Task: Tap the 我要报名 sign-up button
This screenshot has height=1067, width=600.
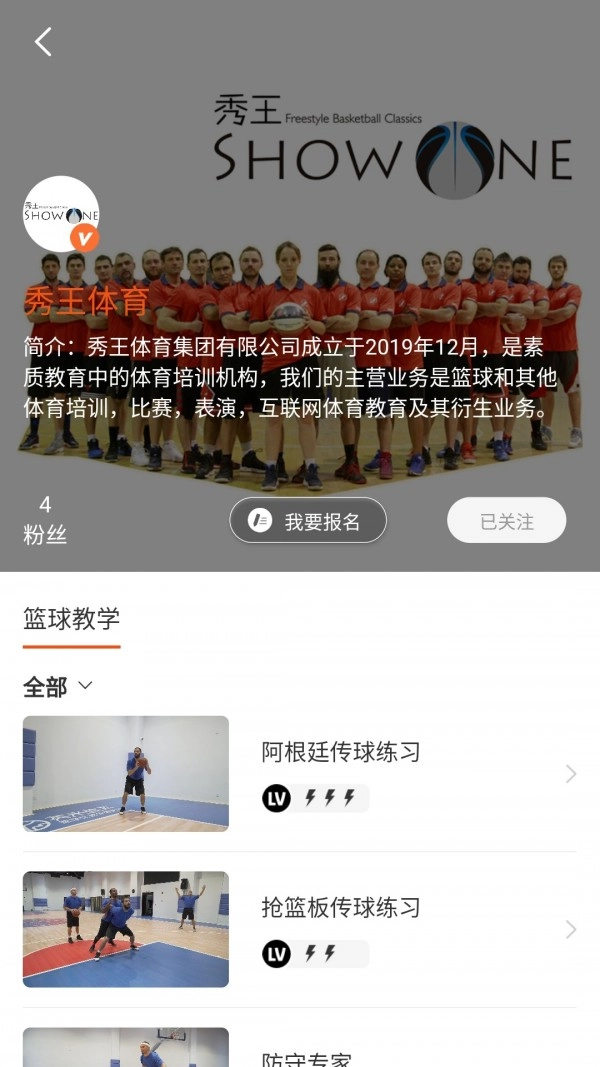Action: coord(308,521)
